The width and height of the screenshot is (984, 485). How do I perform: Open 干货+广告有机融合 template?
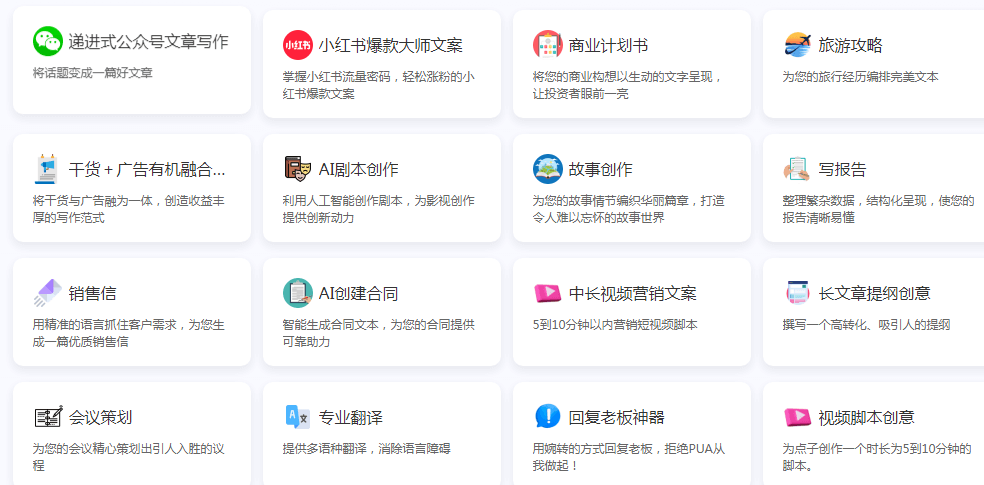(x=131, y=188)
